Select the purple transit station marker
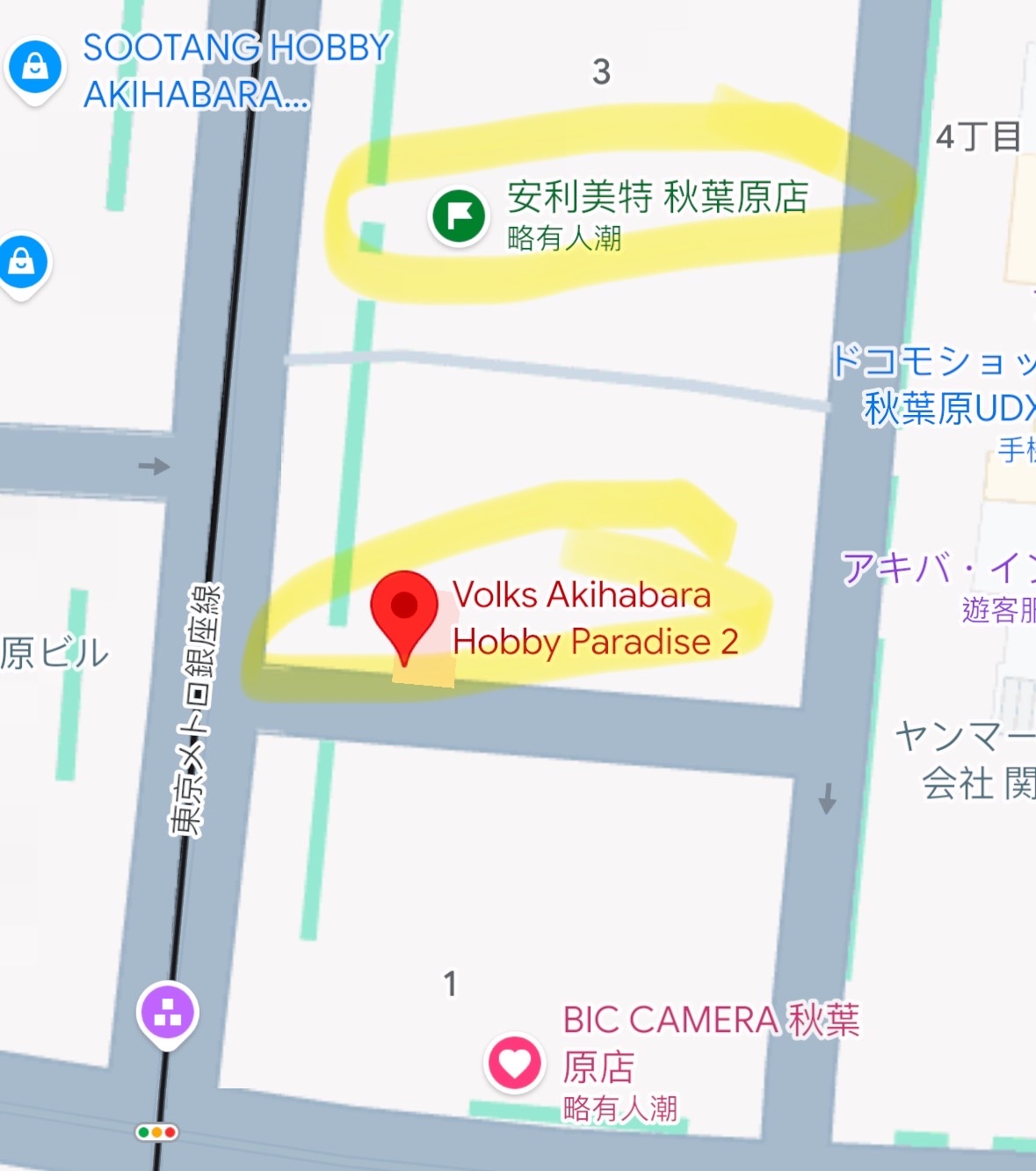Image resolution: width=1036 pixels, height=1171 pixels. (x=167, y=1013)
